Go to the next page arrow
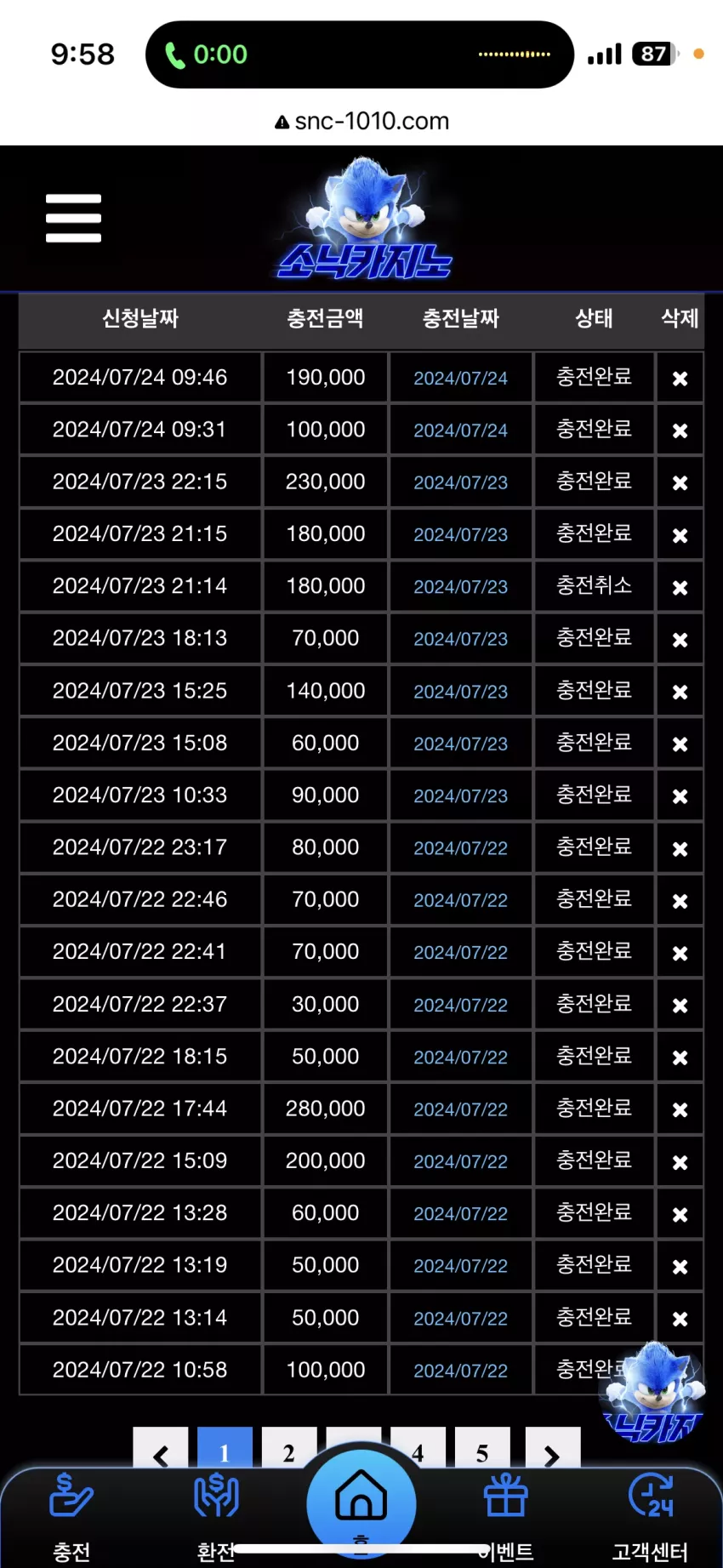The height and width of the screenshot is (1568, 723). (x=552, y=1451)
